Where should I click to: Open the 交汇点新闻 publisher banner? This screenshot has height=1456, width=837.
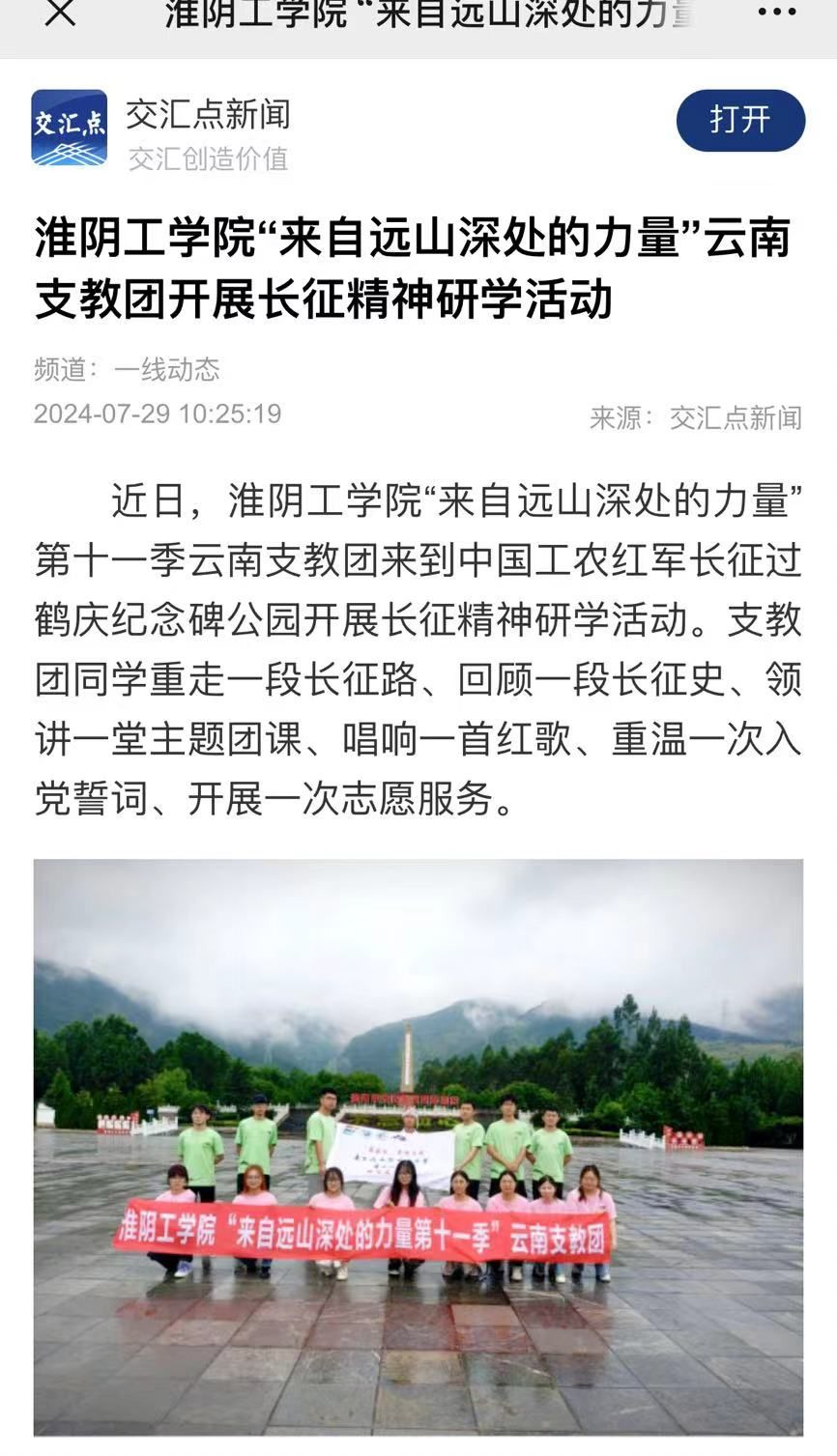(208, 132)
